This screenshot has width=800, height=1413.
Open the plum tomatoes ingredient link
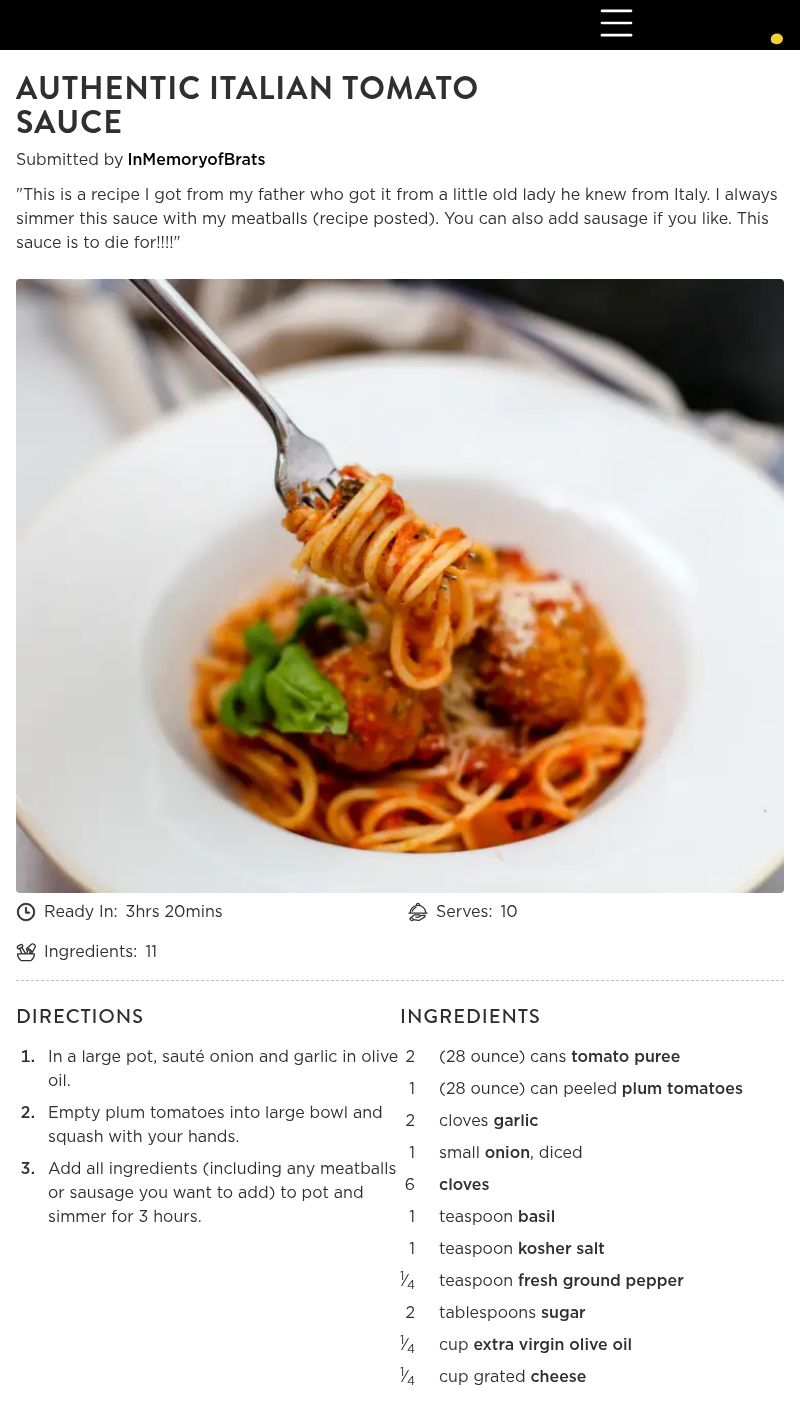coord(681,1089)
